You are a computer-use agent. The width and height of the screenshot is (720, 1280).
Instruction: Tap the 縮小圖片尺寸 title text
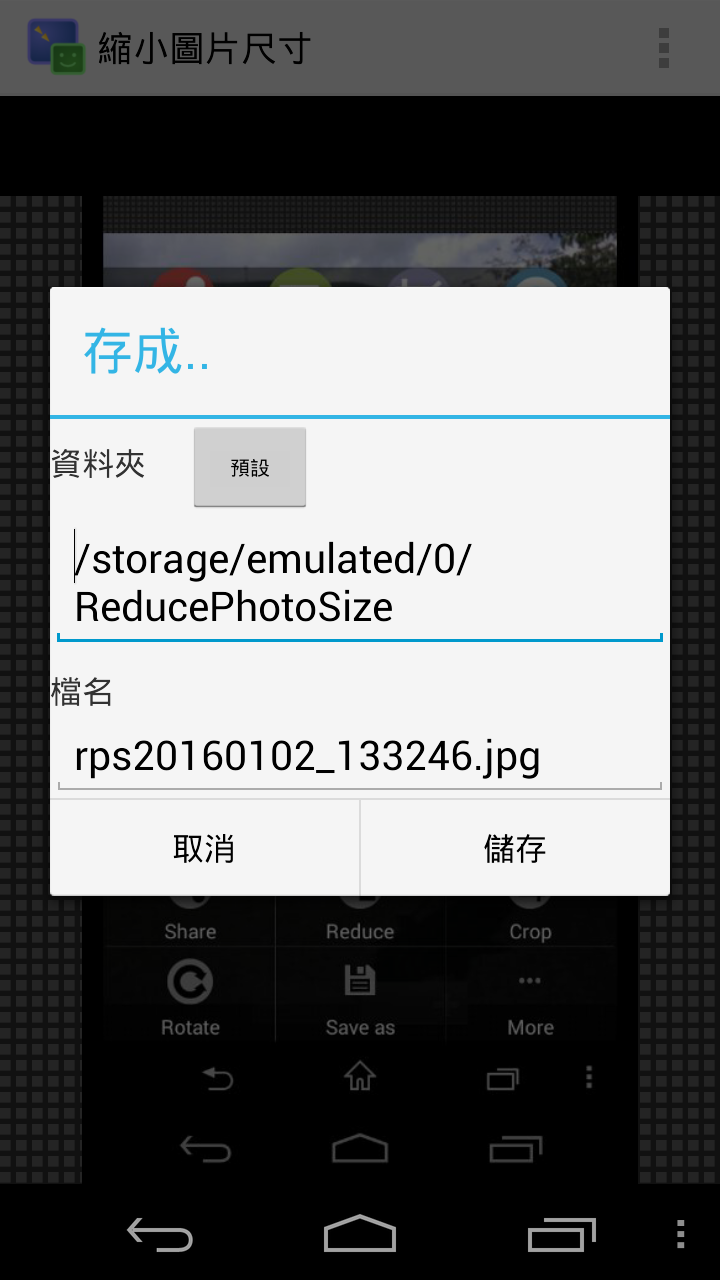tap(200, 46)
